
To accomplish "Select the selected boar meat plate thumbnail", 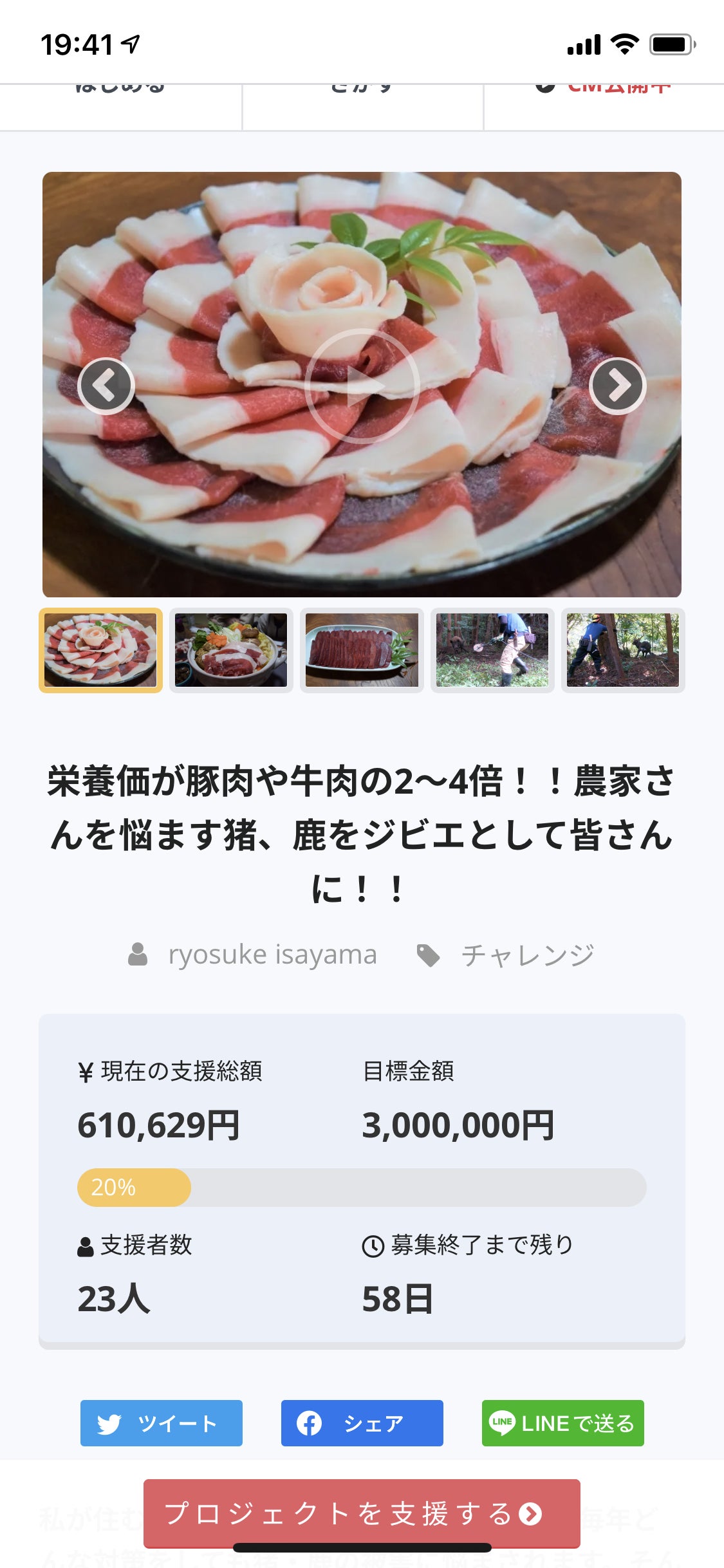I will pyautogui.click(x=100, y=650).
